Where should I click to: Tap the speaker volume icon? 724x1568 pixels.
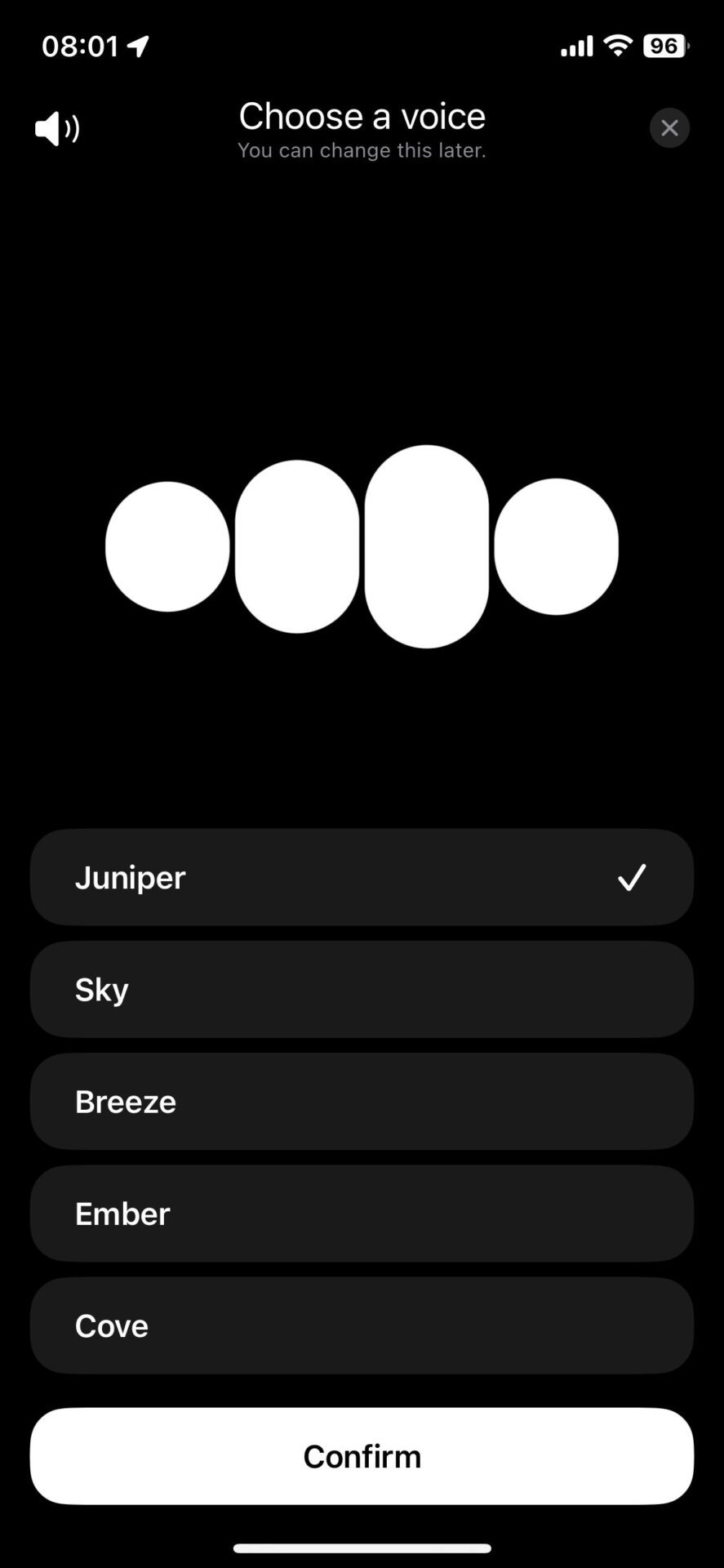click(x=57, y=129)
